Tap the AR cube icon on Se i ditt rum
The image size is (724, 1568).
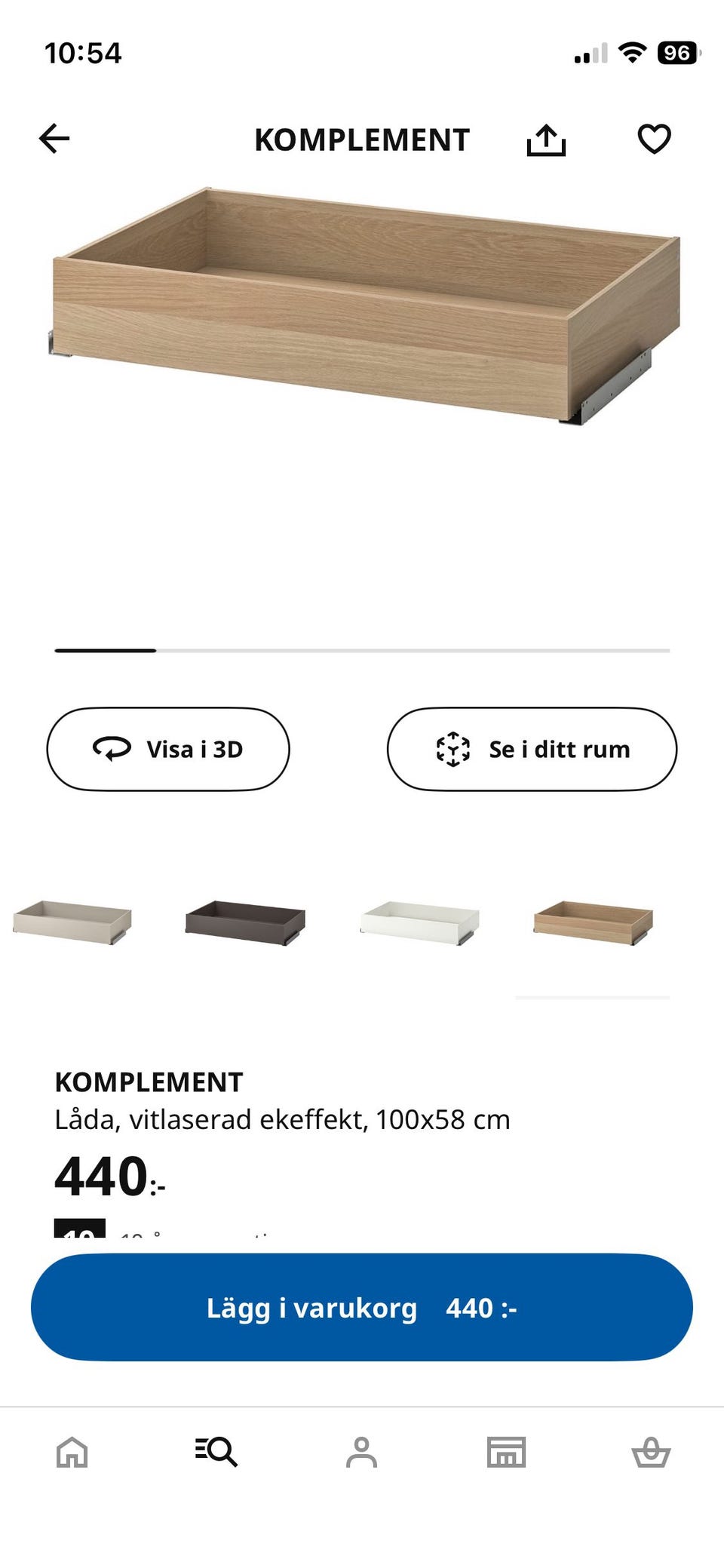coord(452,749)
